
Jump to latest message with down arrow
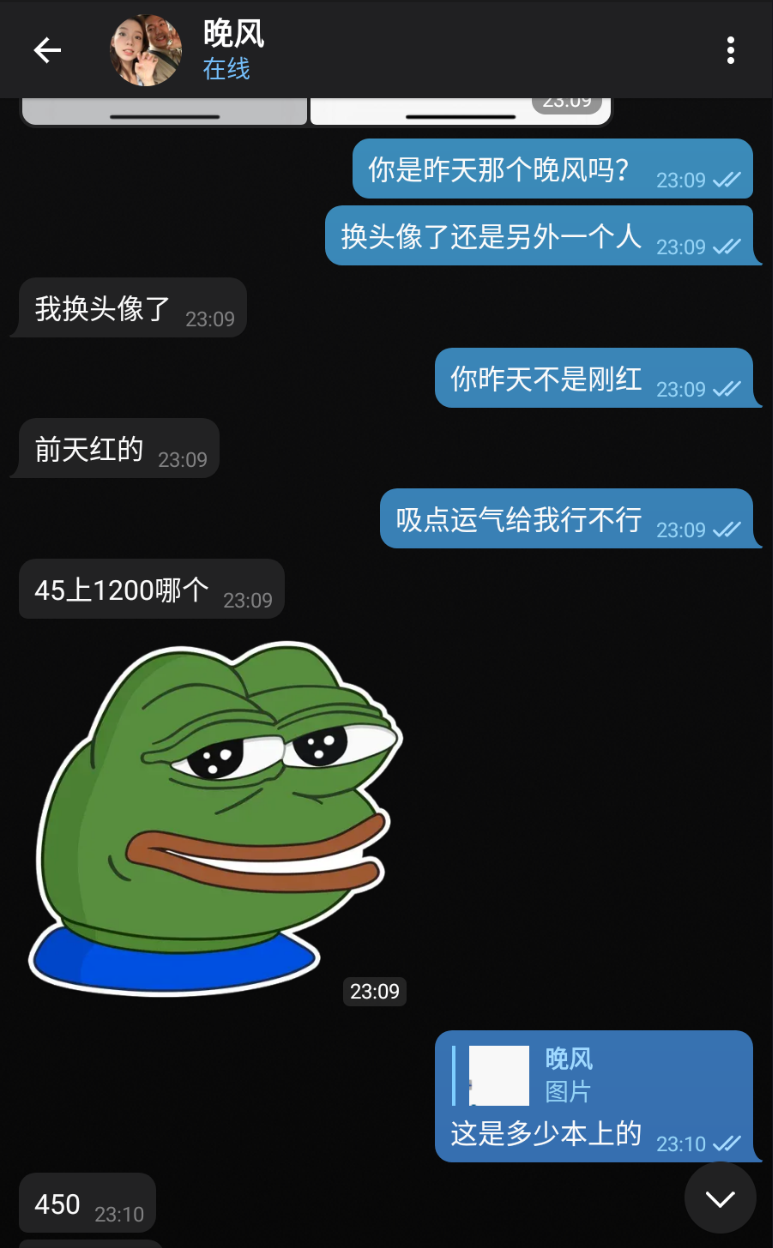point(720,1197)
